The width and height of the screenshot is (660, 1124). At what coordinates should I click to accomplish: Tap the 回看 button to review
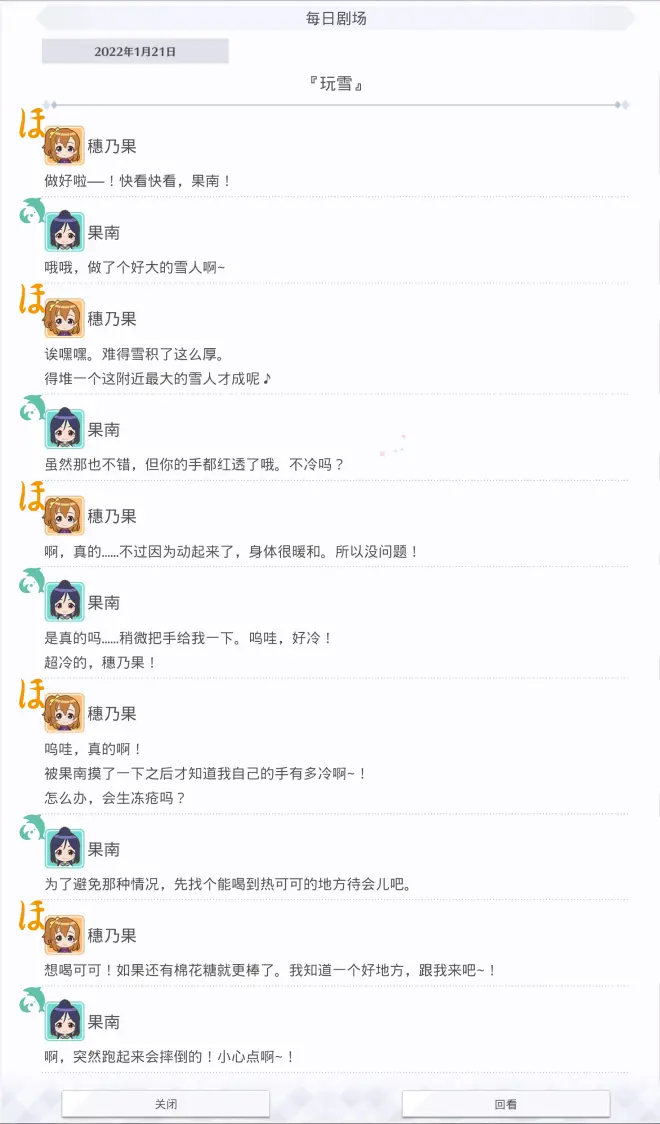[x=505, y=1104]
